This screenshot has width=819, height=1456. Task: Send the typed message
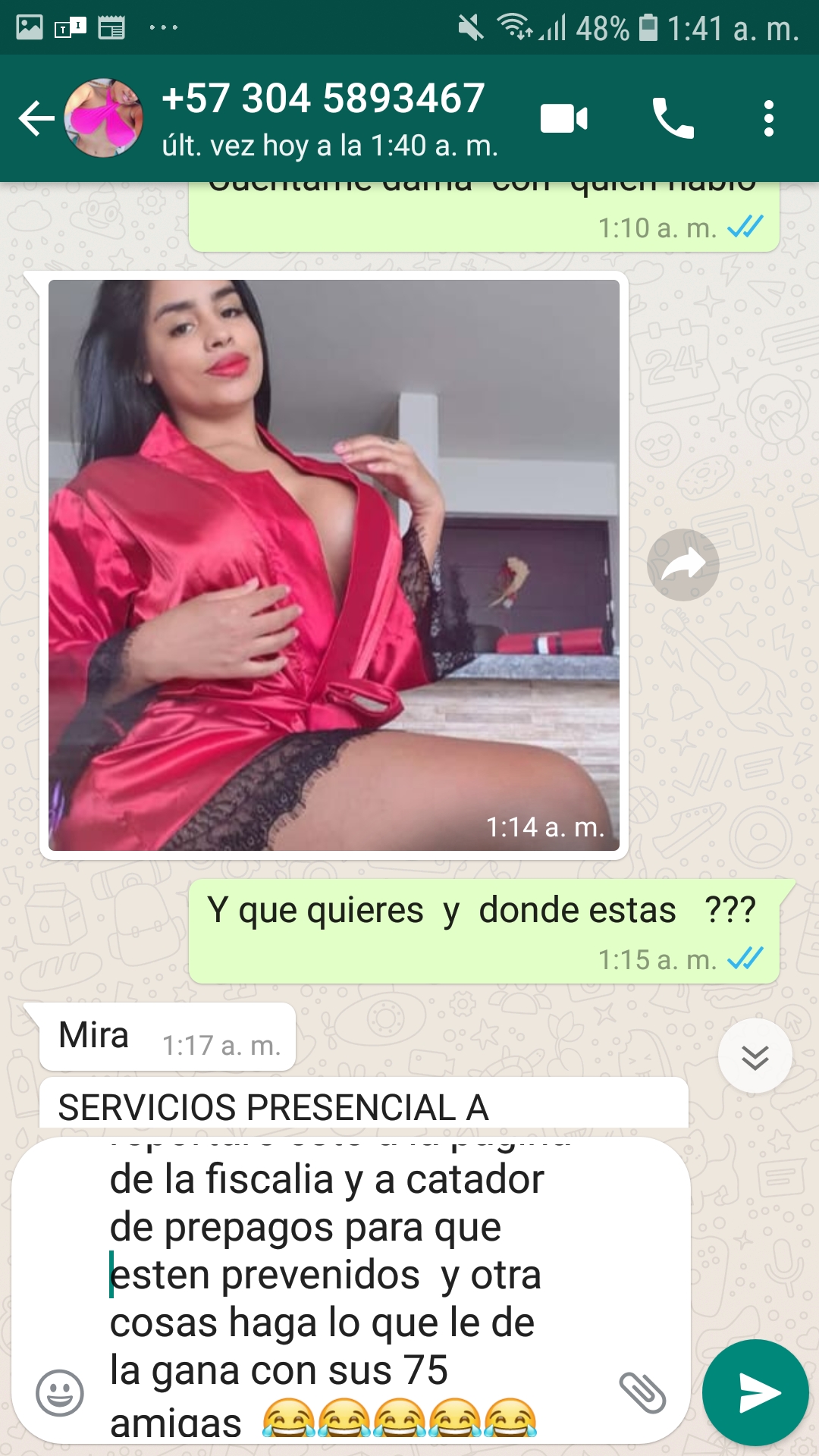755,1393
